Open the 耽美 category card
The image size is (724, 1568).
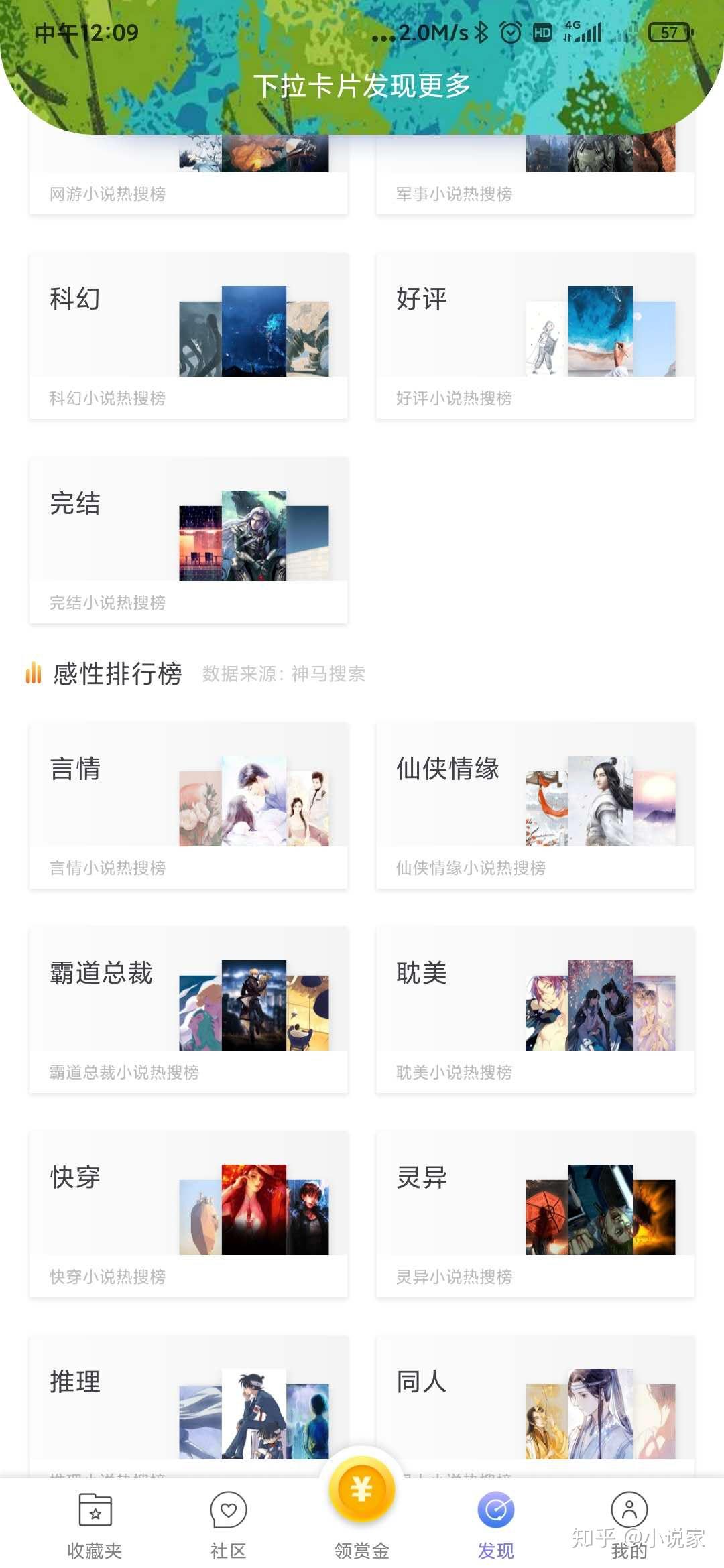coord(535,1010)
